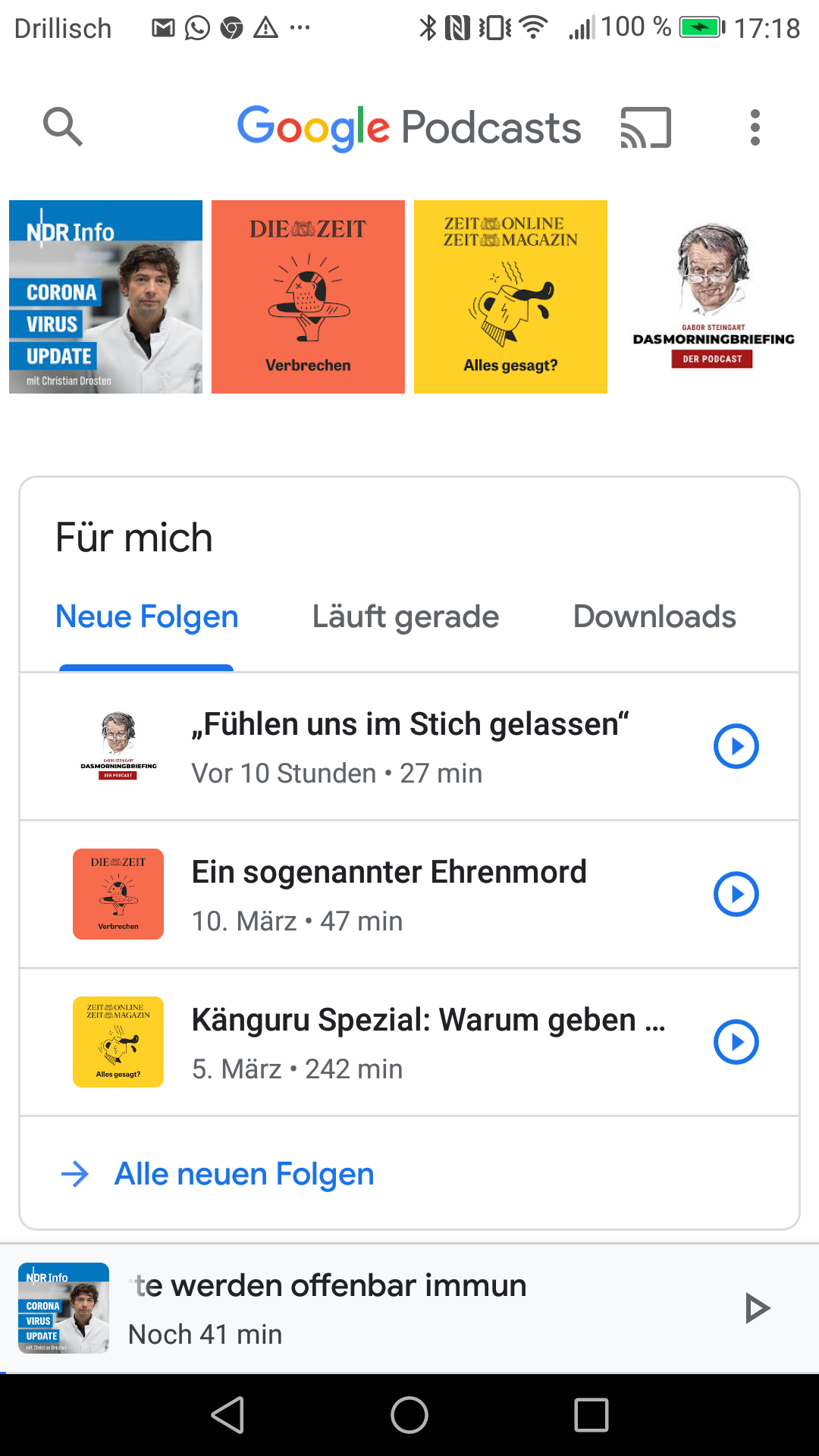Open Alle neuen Folgen

click(243, 1174)
